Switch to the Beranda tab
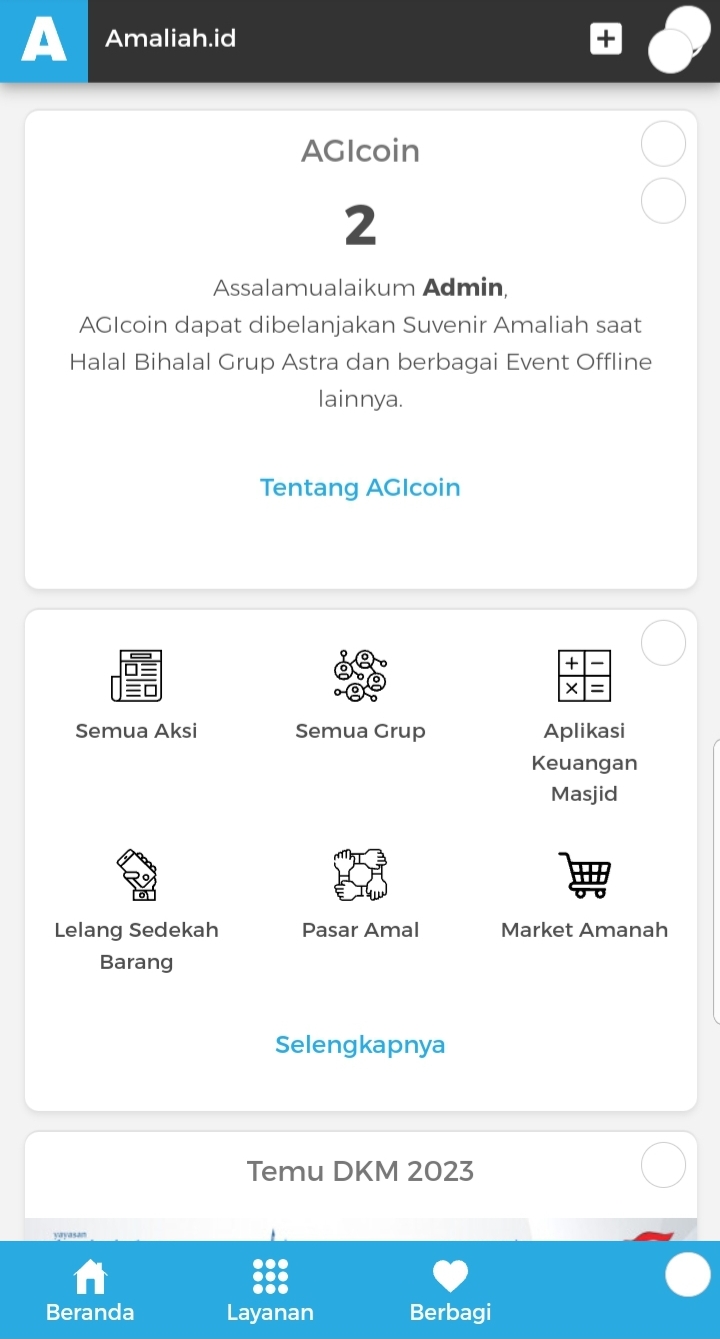This screenshot has height=1339, width=720. click(90, 1290)
